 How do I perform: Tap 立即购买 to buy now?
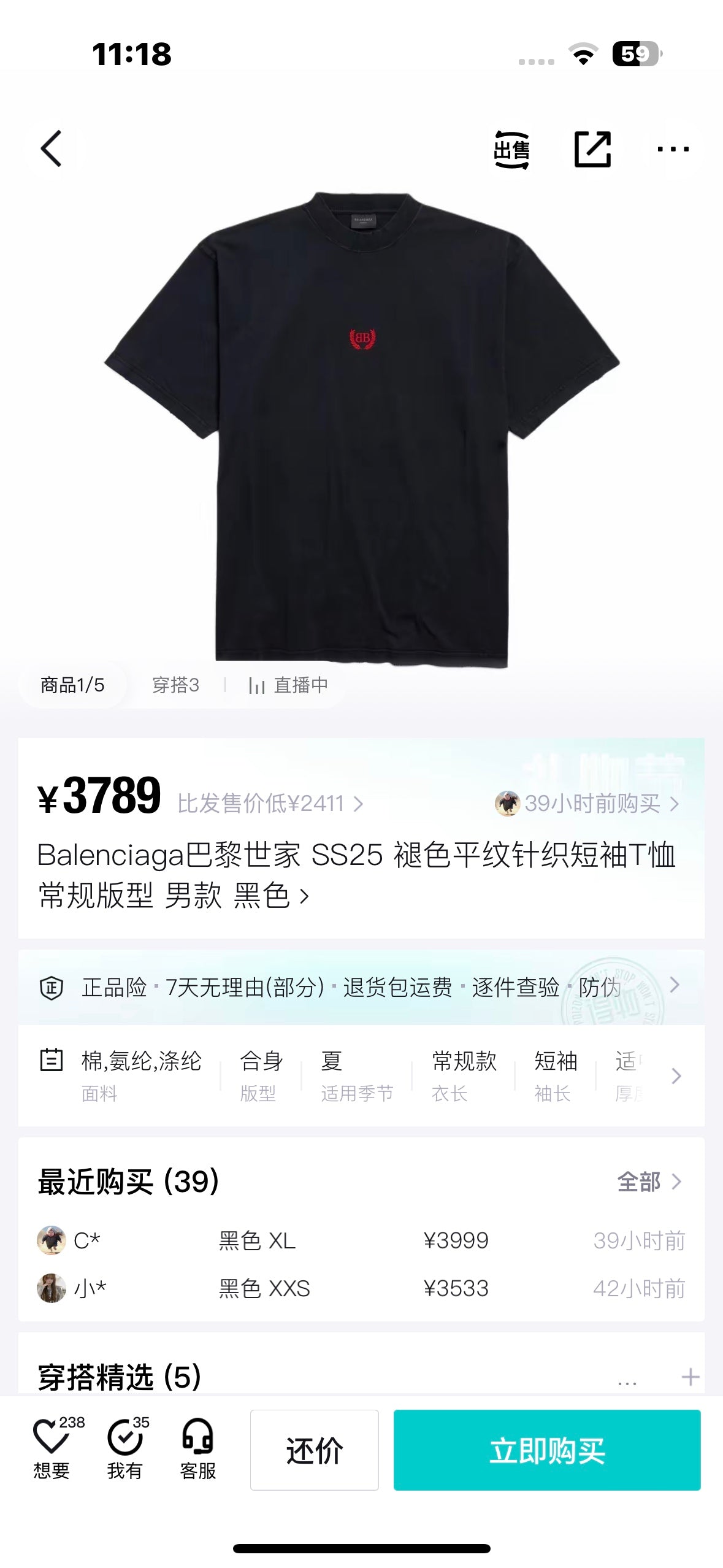[x=547, y=1450]
